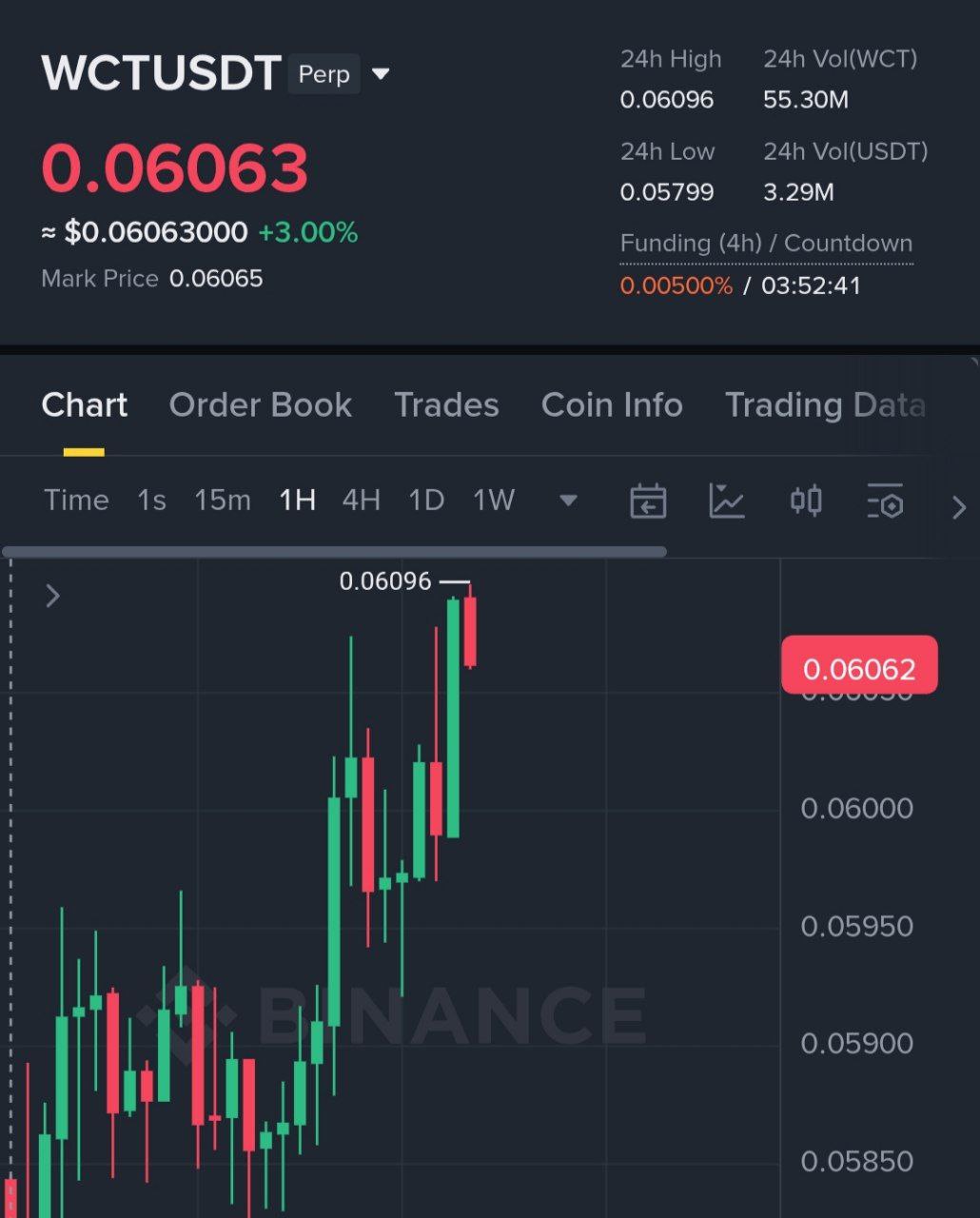Open the chart settings icon
This screenshot has height=1218, width=980.
pyautogui.click(x=885, y=501)
